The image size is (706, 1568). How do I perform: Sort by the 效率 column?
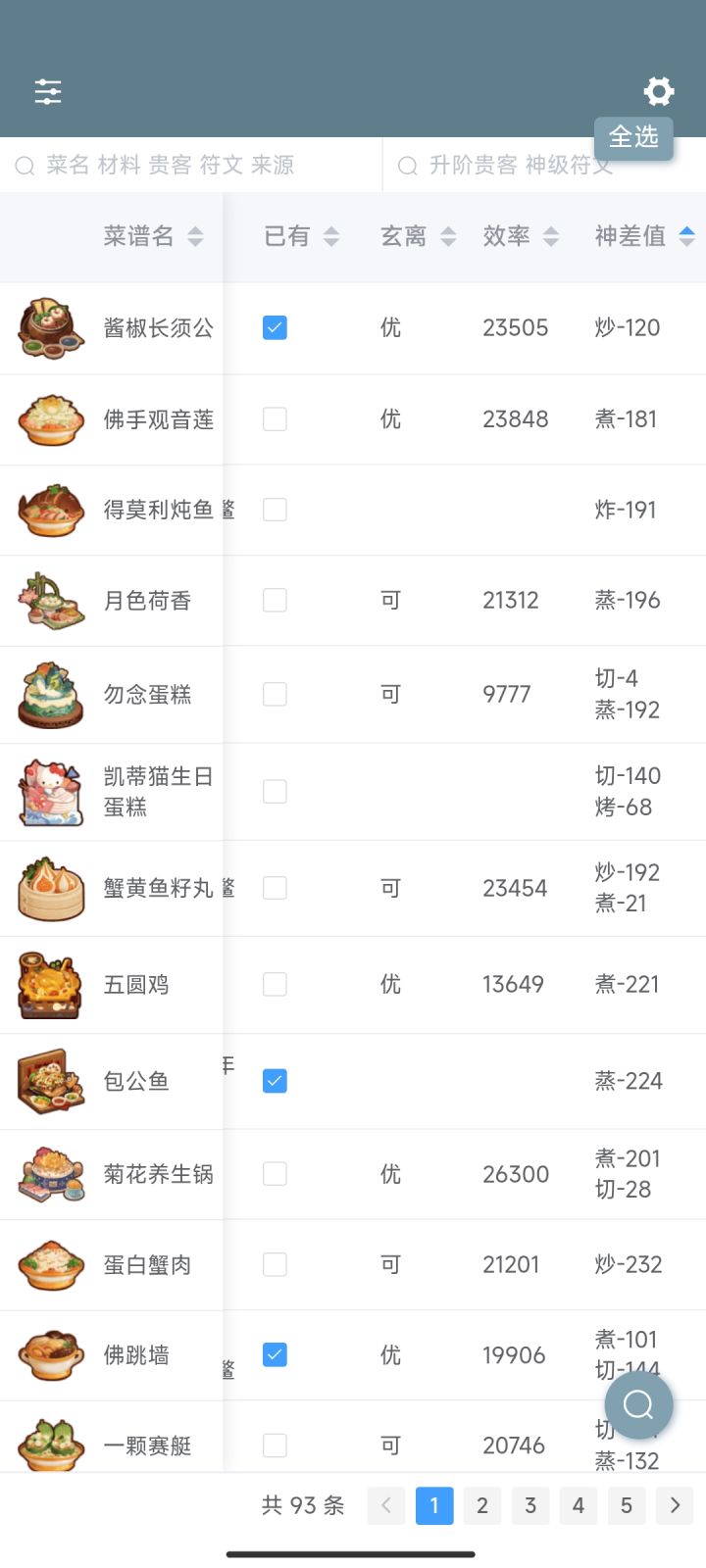520,236
